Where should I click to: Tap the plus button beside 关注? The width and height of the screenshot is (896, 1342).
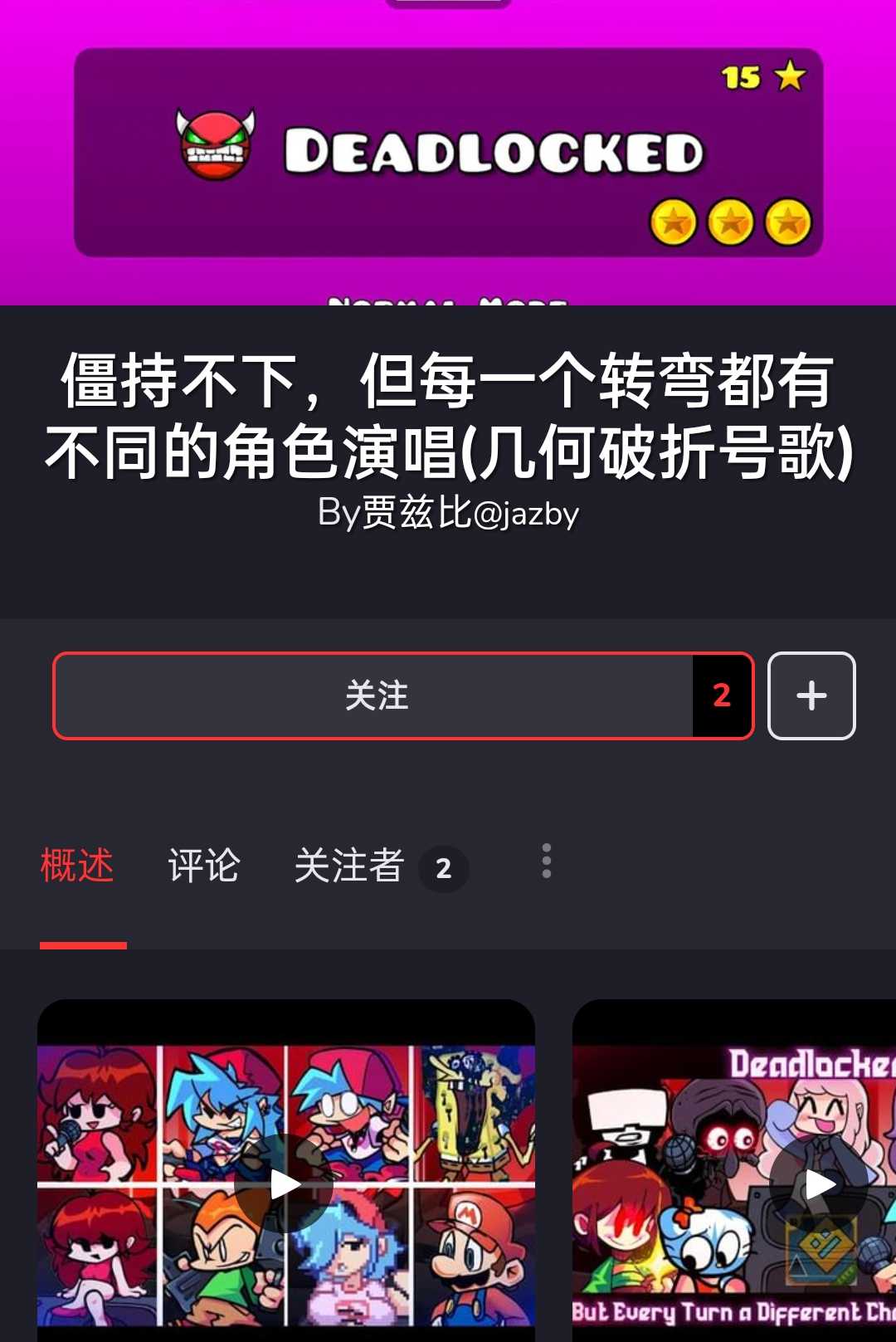click(x=811, y=695)
